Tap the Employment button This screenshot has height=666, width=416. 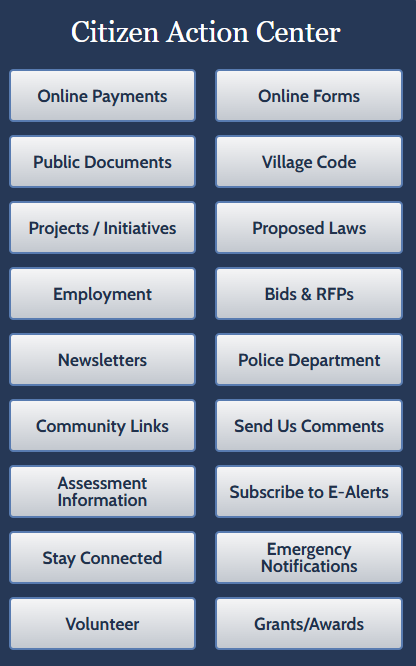click(x=102, y=294)
